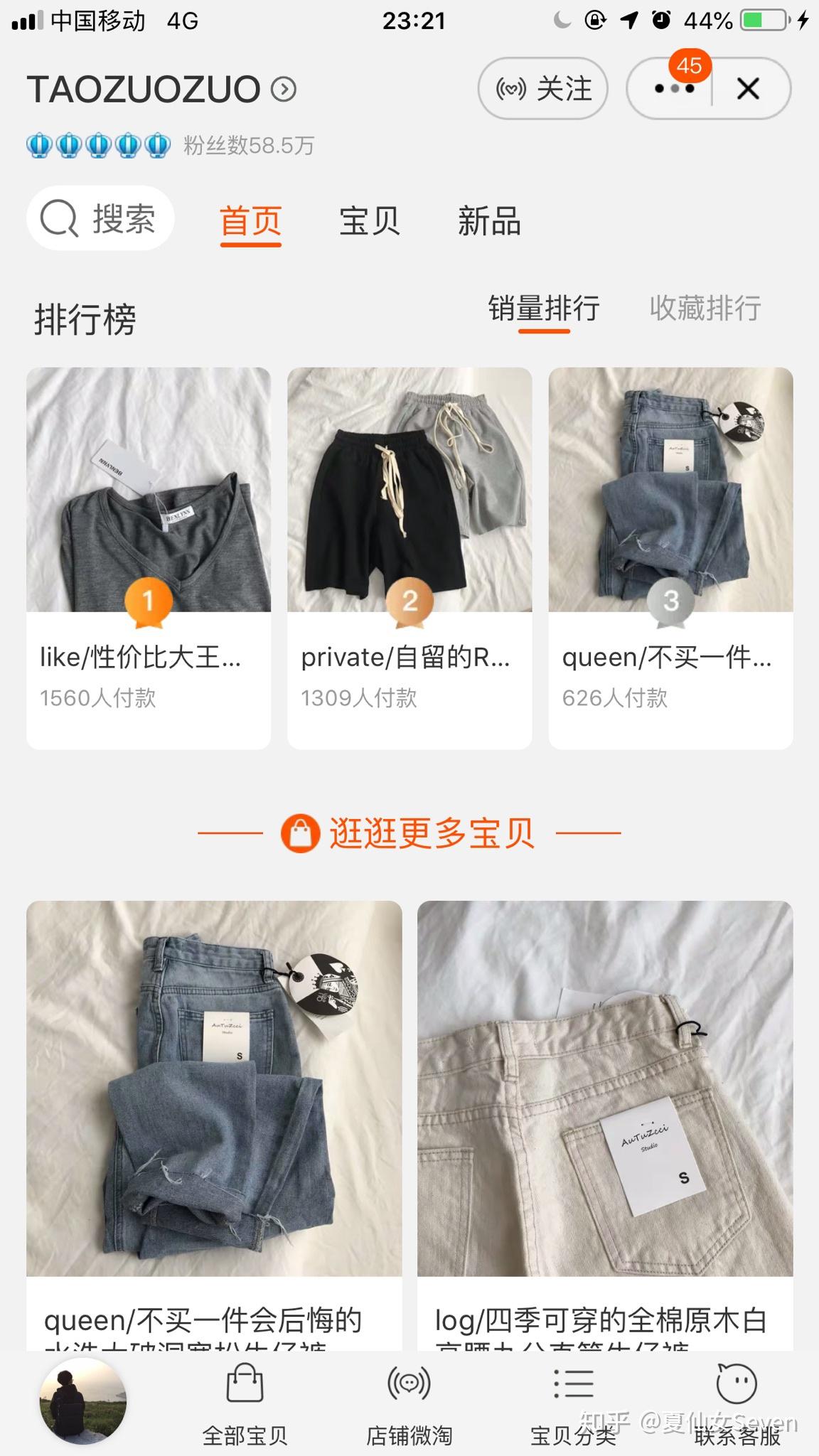Switch to the 宝贝 tab
819x1456 pixels.
point(370,221)
